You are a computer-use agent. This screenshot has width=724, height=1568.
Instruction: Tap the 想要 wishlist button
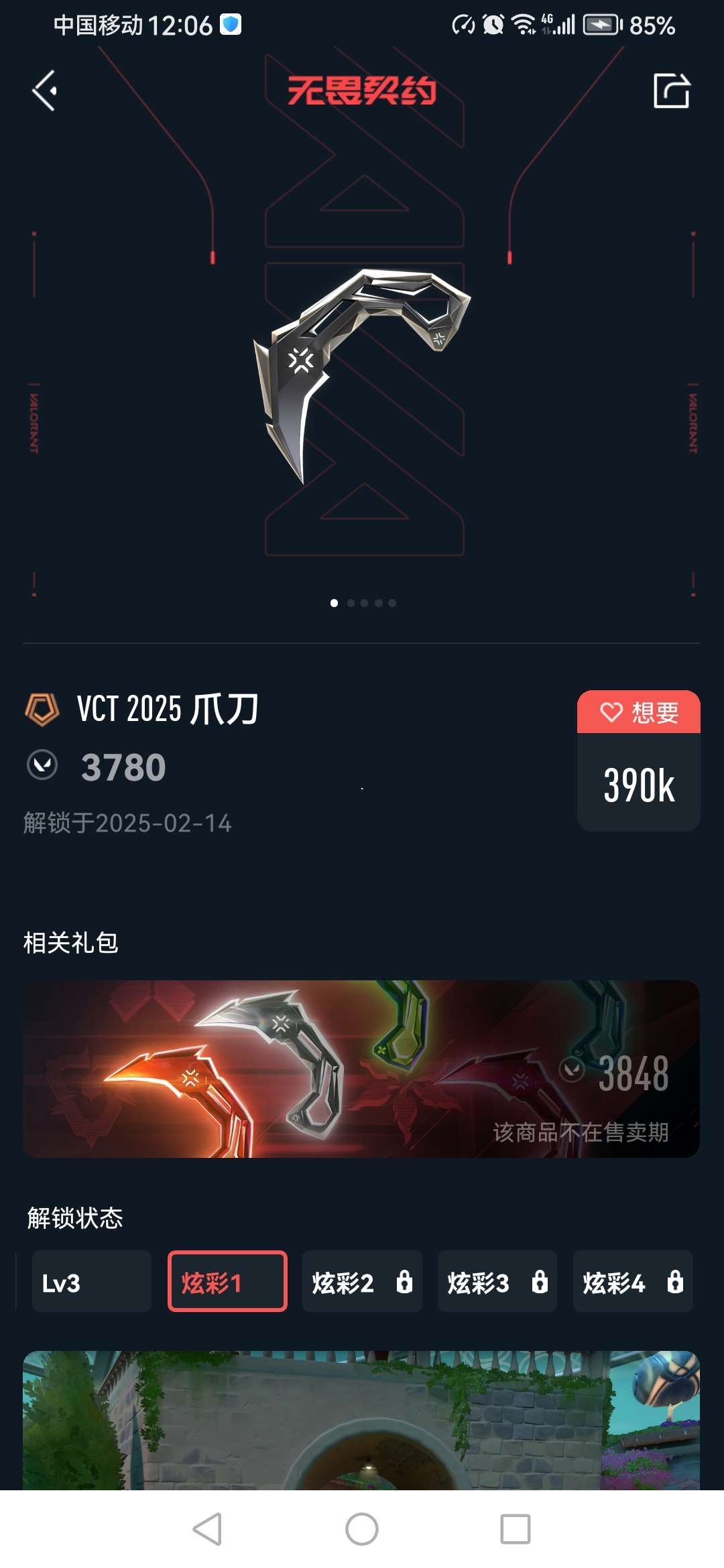point(638,712)
